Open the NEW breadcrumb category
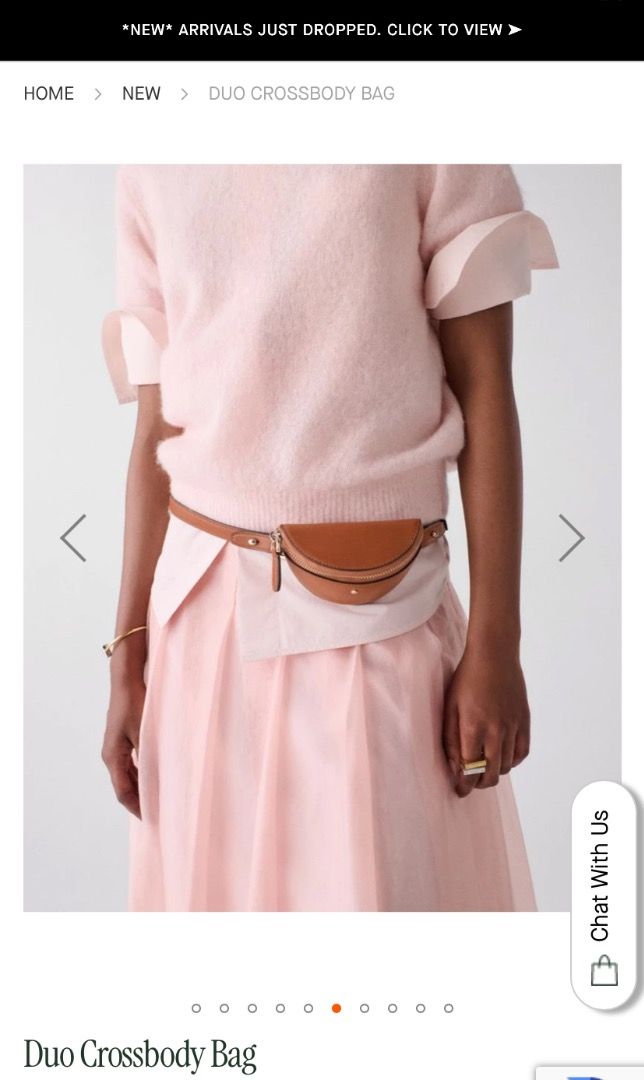This screenshot has height=1080, width=644. pos(141,93)
